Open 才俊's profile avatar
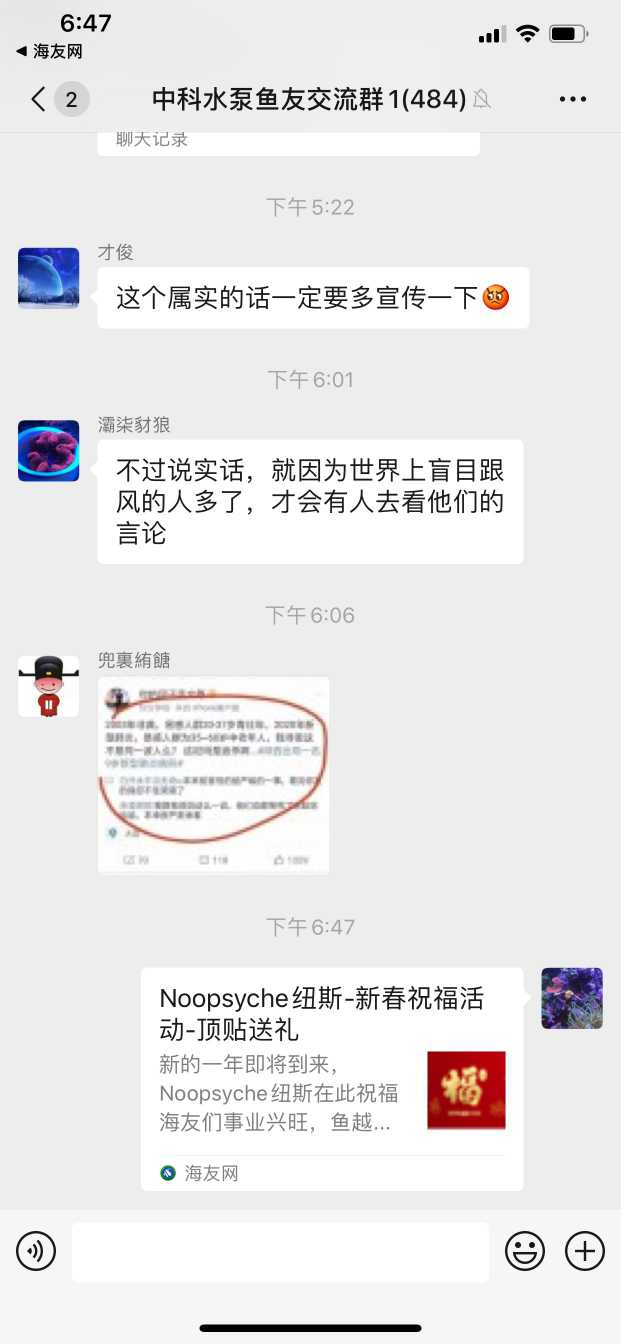The image size is (621, 1344). tap(48, 278)
